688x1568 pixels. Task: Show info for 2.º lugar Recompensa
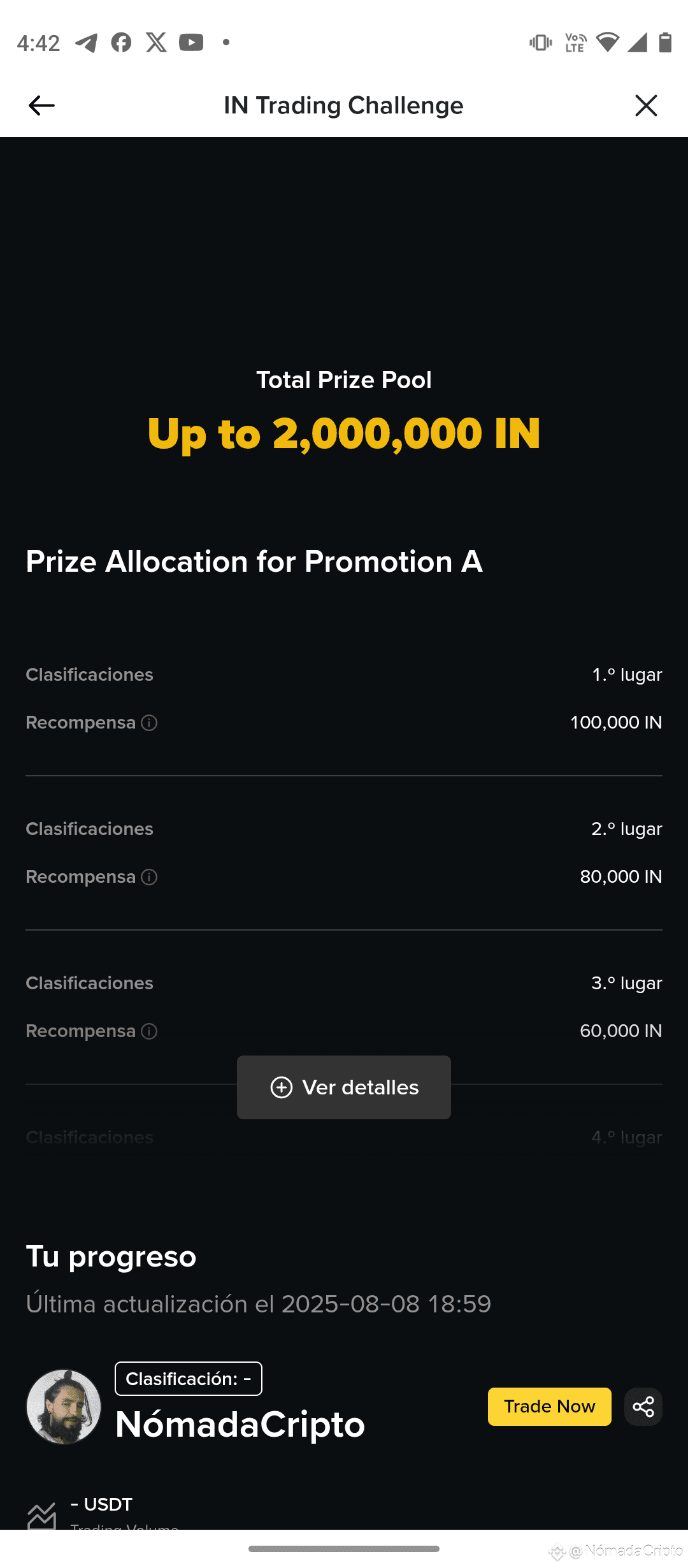click(x=149, y=877)
